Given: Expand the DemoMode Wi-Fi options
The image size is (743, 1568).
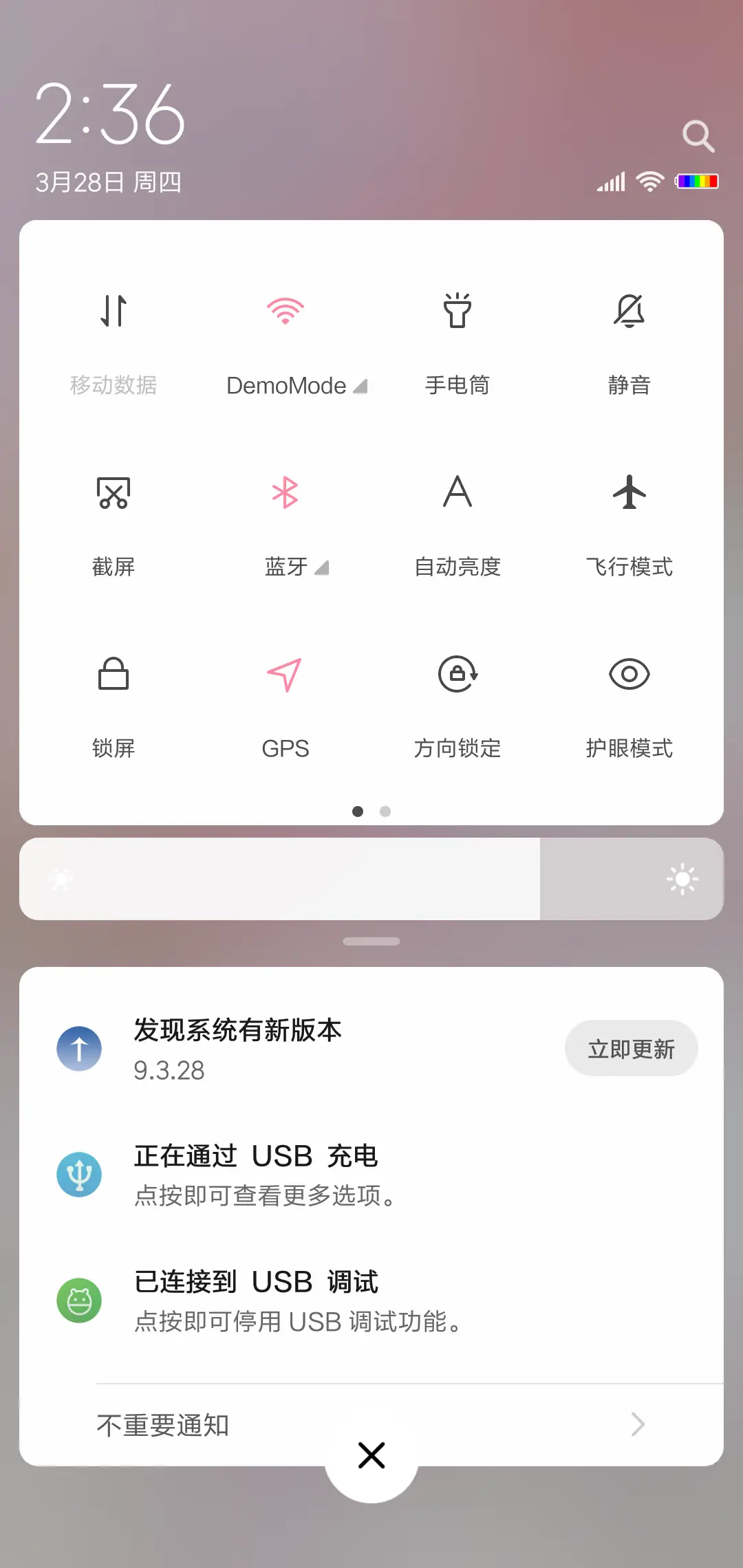Looking at the screenshot, I should coord(360,386).
